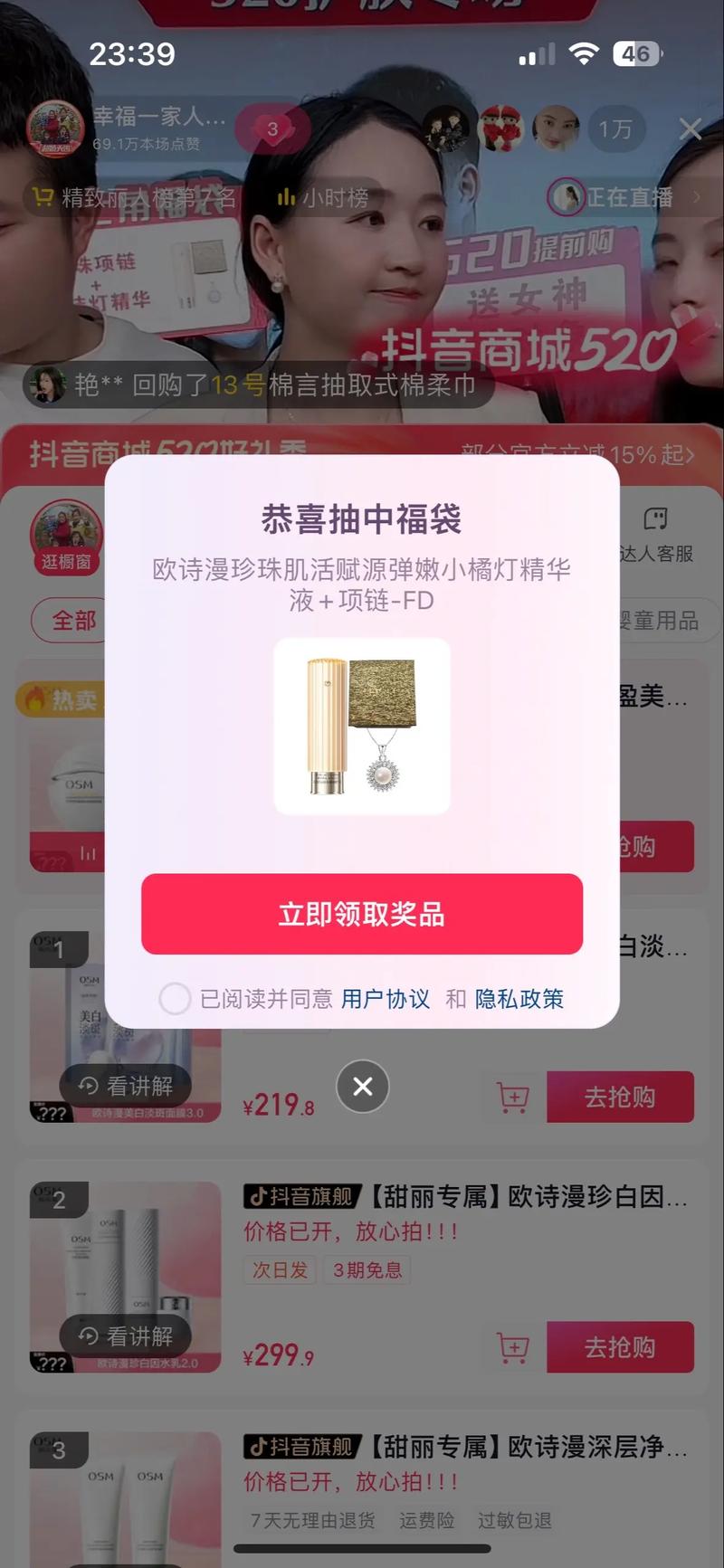This screenshot has height=1568, width=724.
Task: Close the prize popup with the X
Action: pos(362,1087)
